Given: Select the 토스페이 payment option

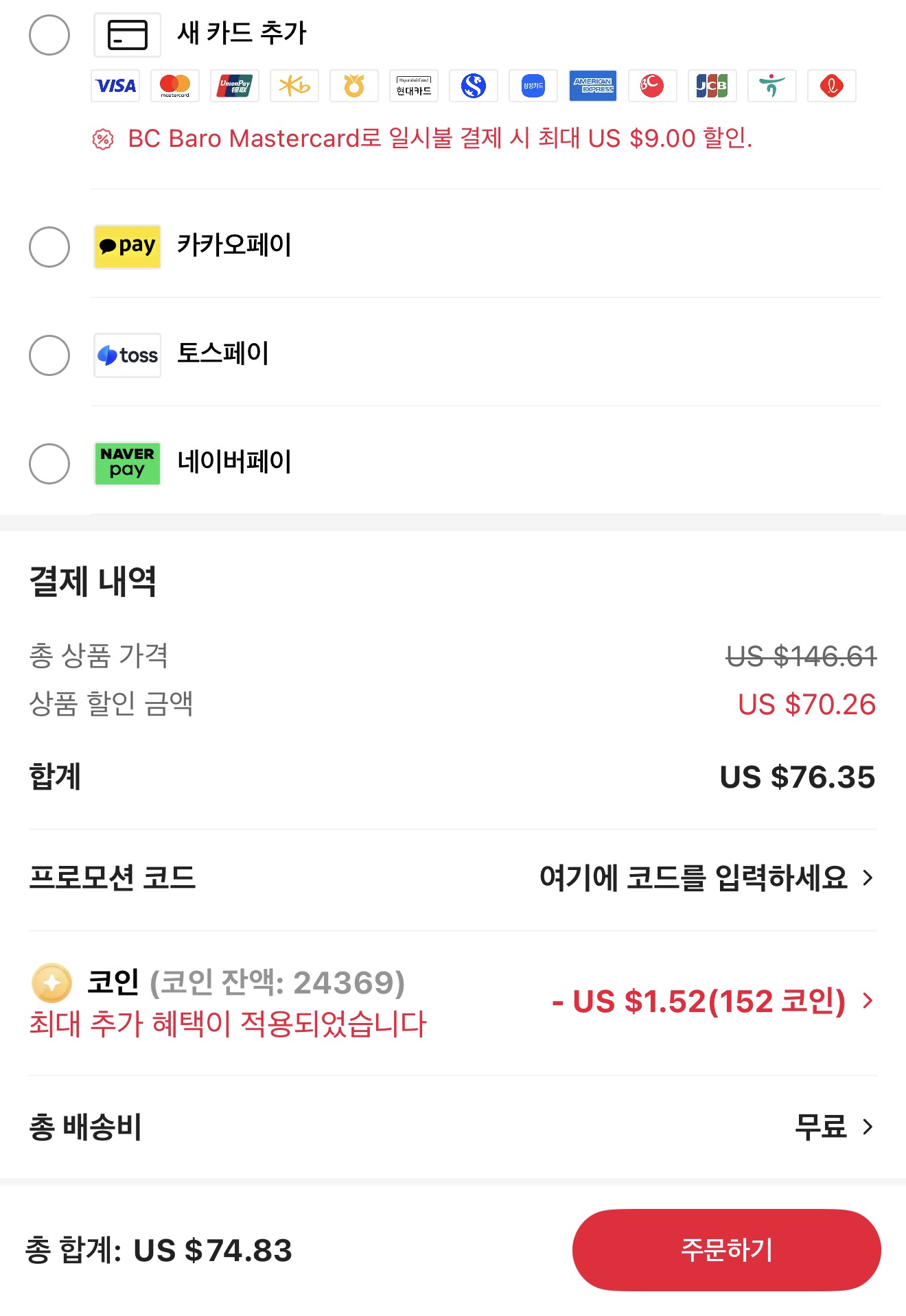Looking at the screenshot, I should point(49,354).
